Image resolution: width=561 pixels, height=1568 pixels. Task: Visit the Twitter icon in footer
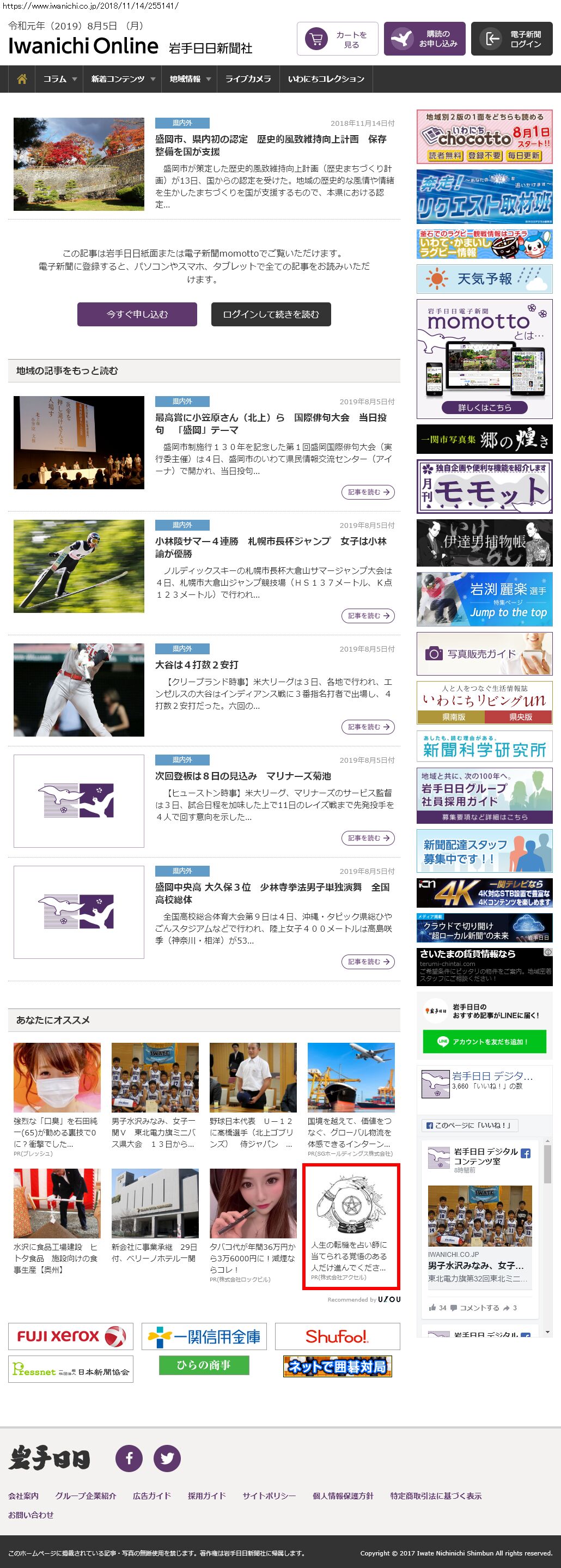pos(167,1458)
